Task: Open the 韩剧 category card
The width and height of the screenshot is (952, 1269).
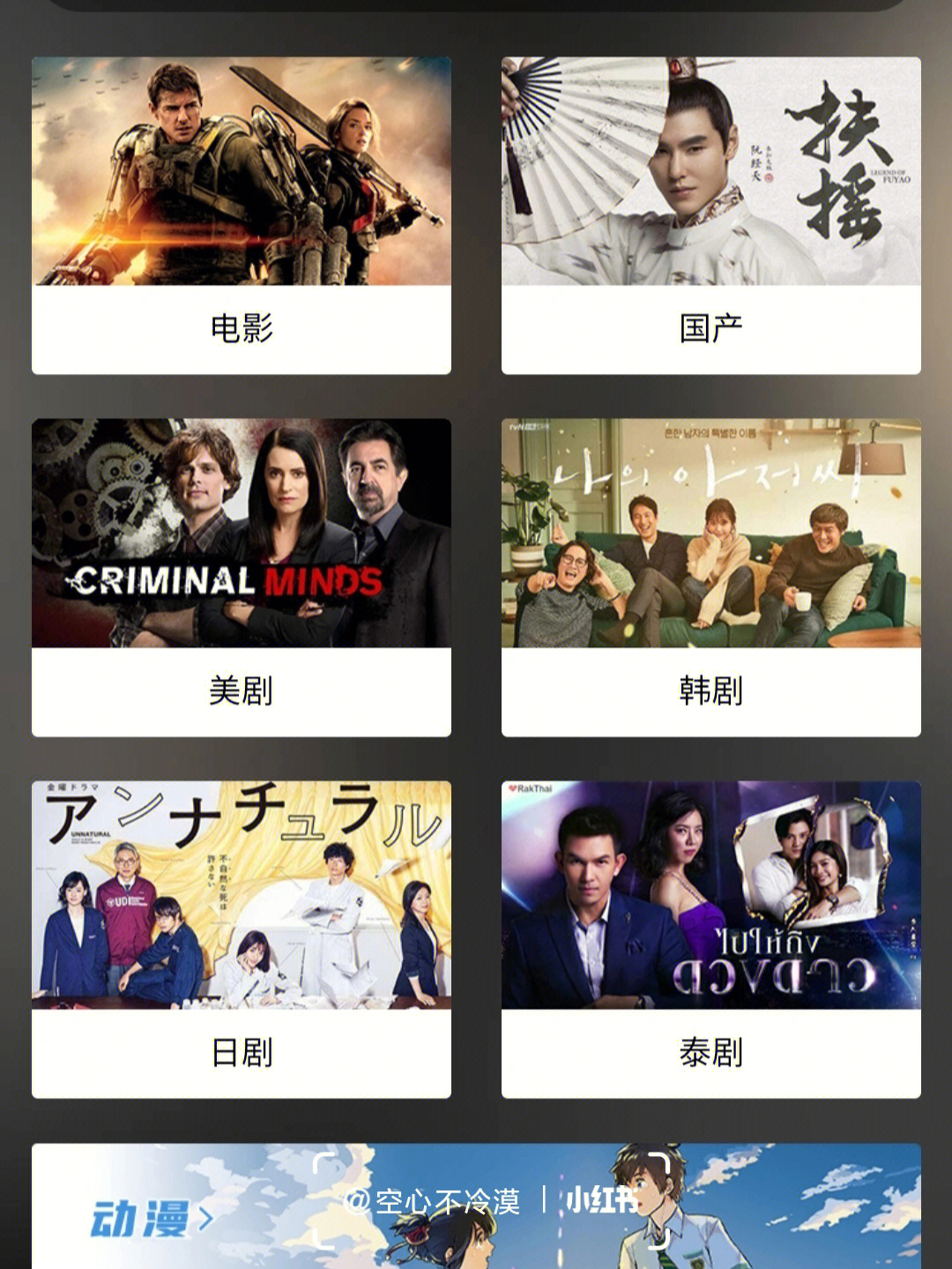Action: click(710, 578)
